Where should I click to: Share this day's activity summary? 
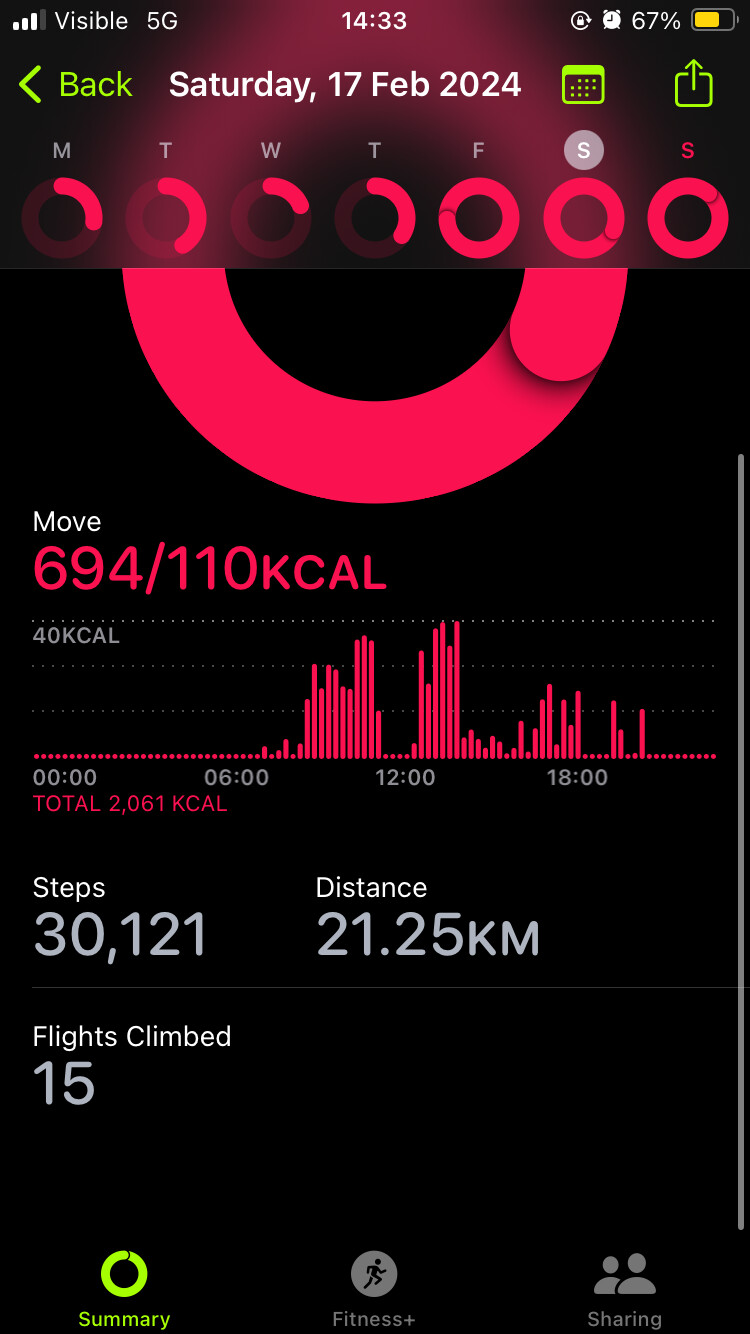coord(693,83)
